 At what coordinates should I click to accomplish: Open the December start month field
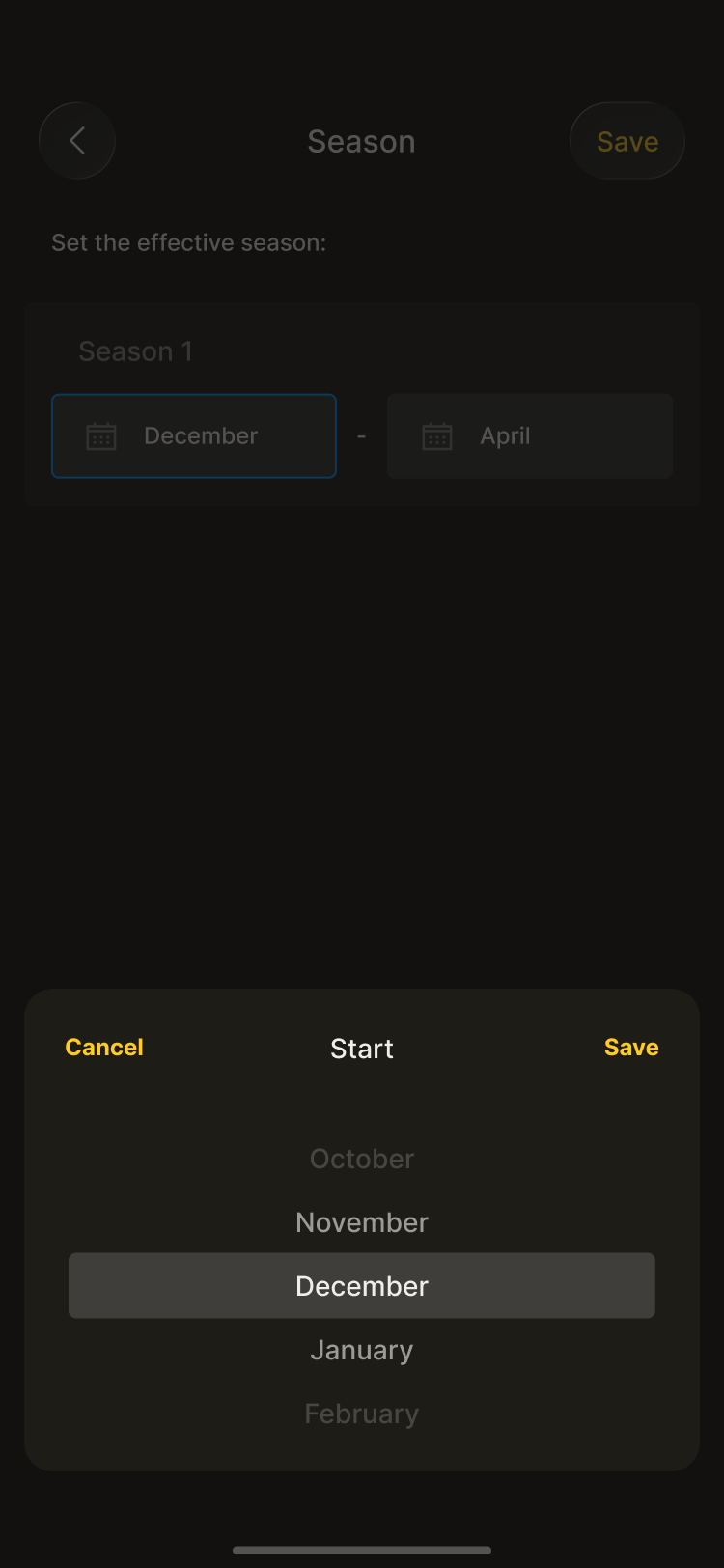pyautogui.click(x=194, y=436)
